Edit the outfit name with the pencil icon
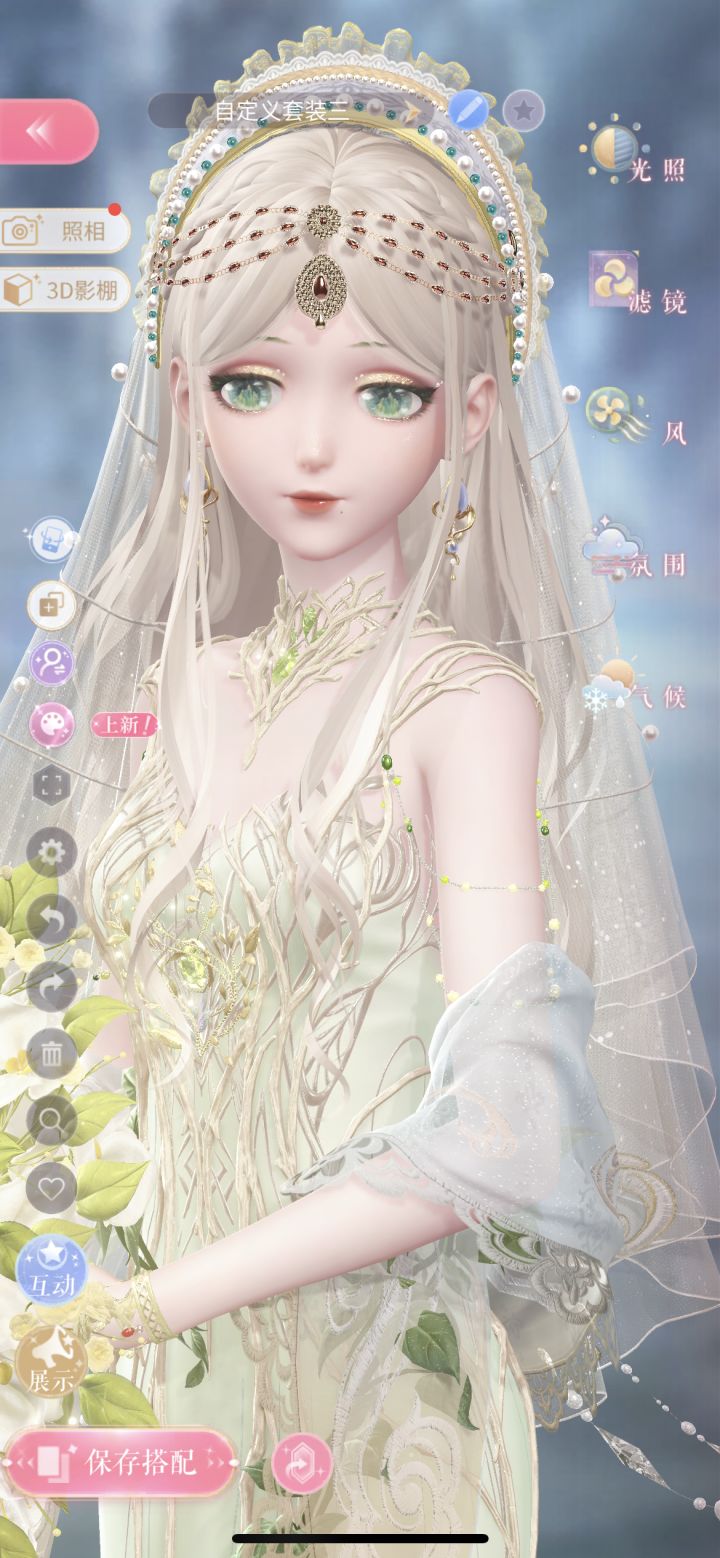This screenshot has width=720, height=1558. [x=466, y=108]
